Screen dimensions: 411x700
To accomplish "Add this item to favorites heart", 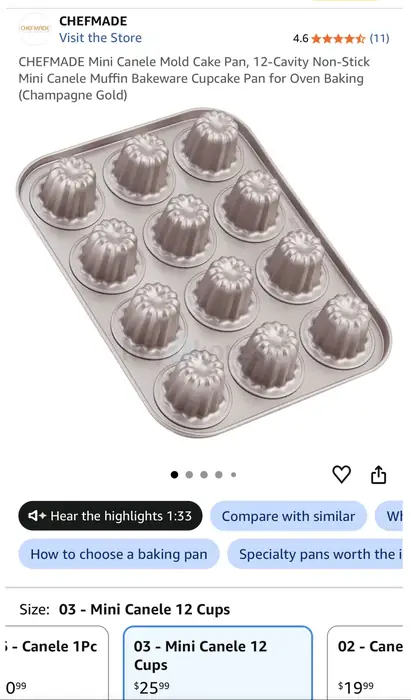I will click(342, 474).
